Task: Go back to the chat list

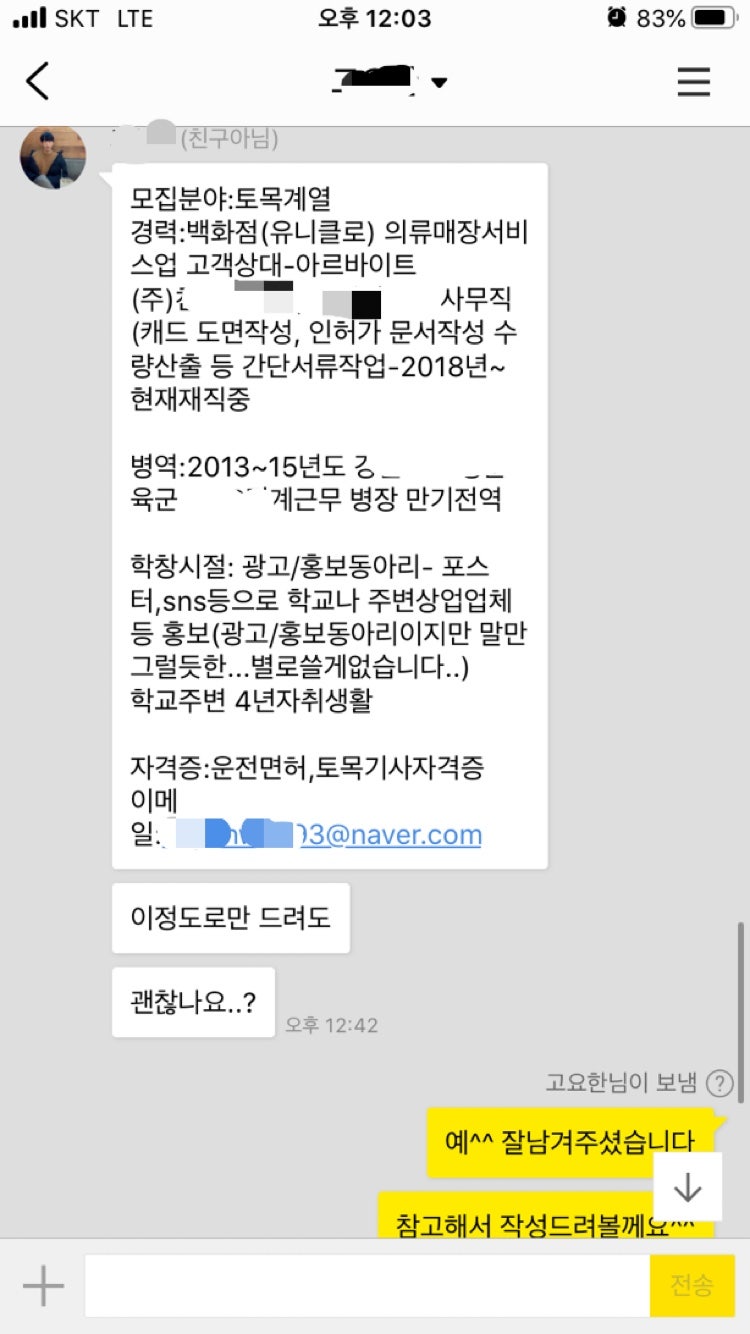Action: click(x=38, y=81)
